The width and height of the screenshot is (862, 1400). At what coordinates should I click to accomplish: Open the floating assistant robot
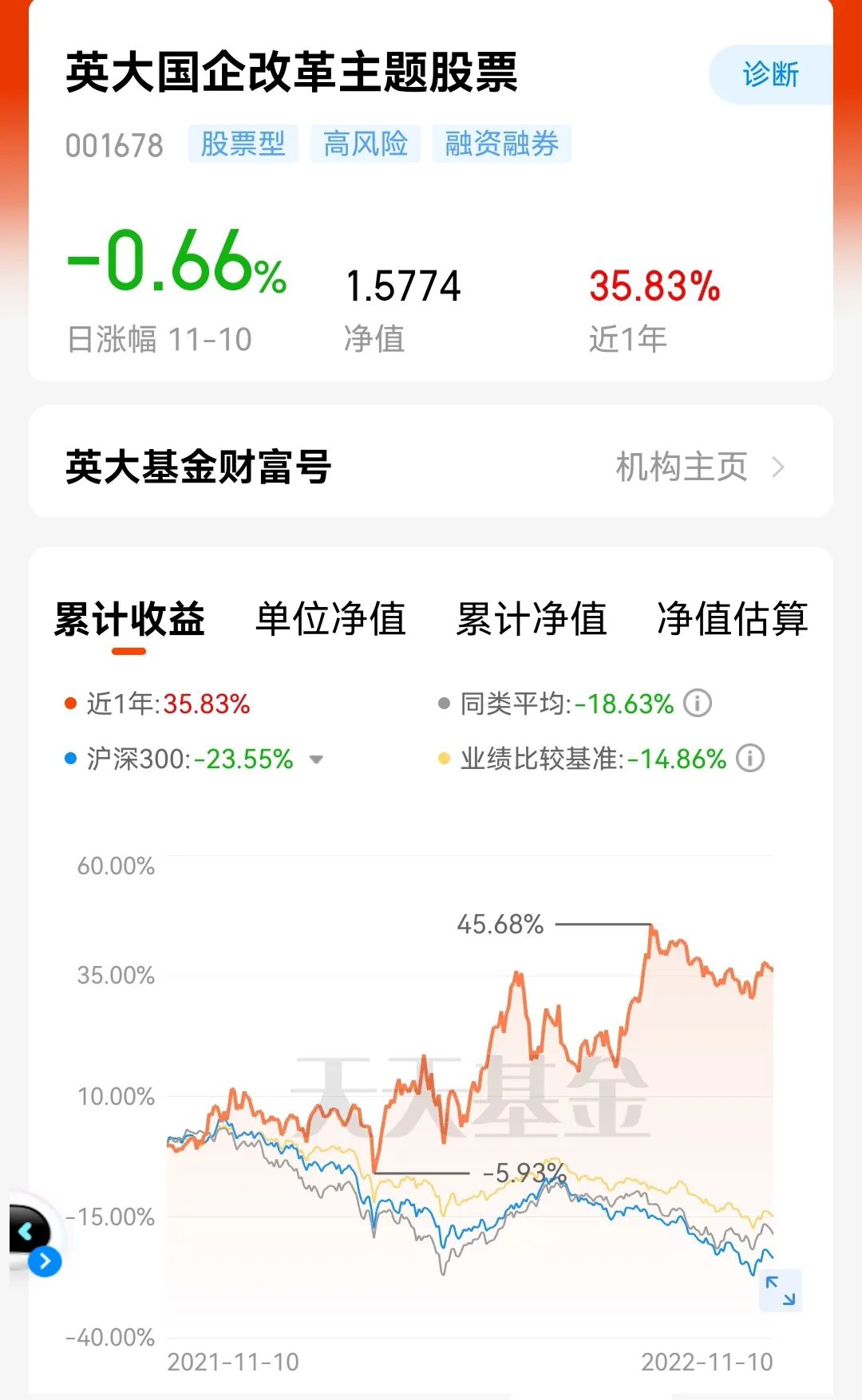coord(34,1235)
